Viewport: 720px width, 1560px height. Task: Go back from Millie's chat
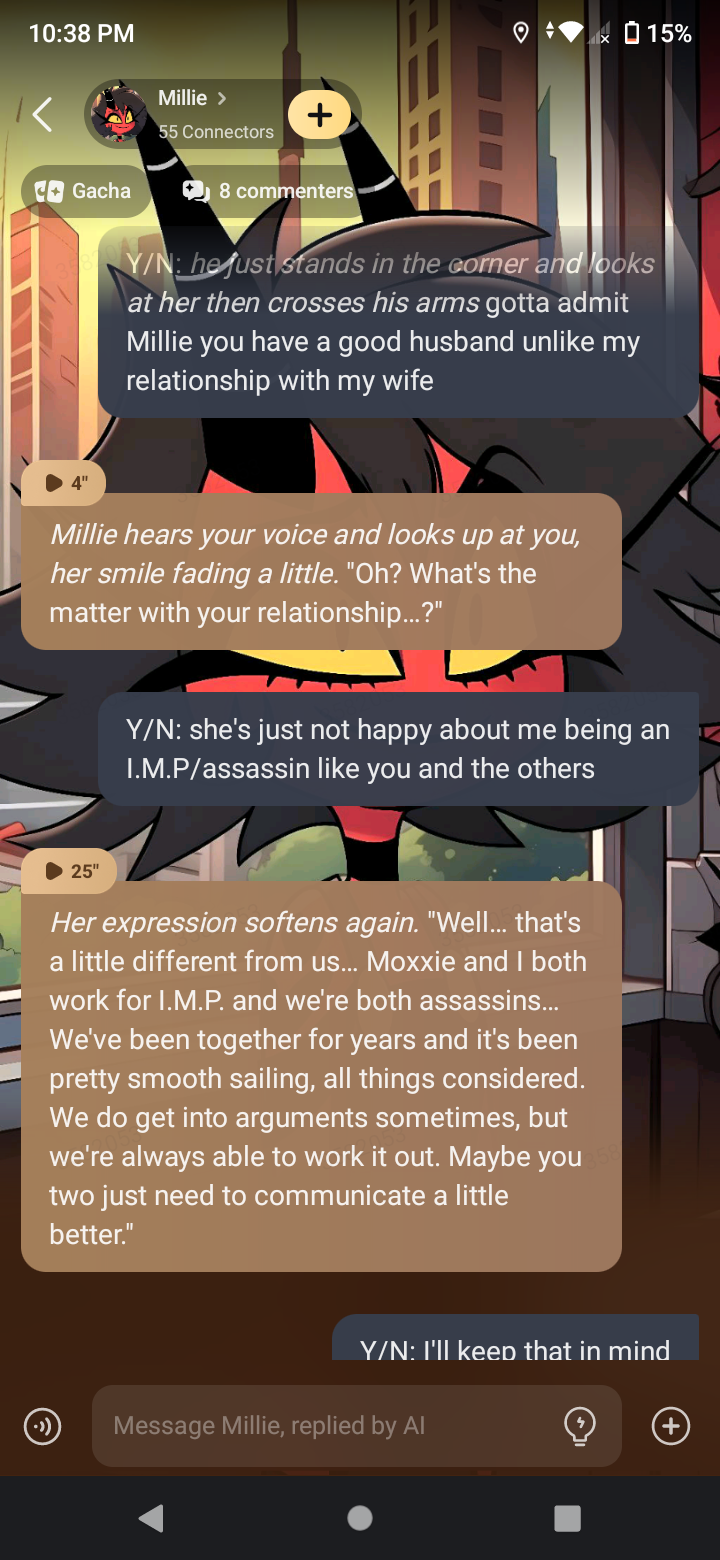pos(42,115)
